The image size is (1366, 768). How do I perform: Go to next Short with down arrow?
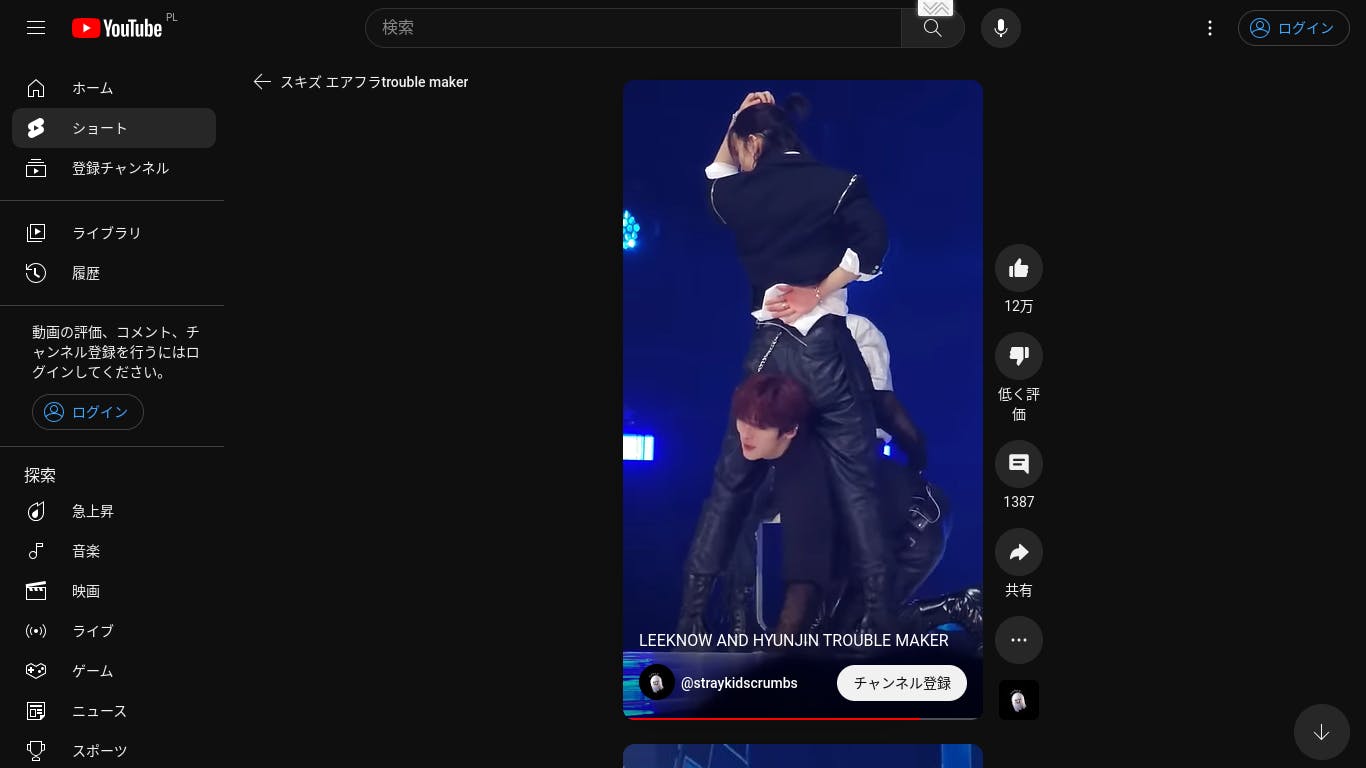pos(1321,732)
